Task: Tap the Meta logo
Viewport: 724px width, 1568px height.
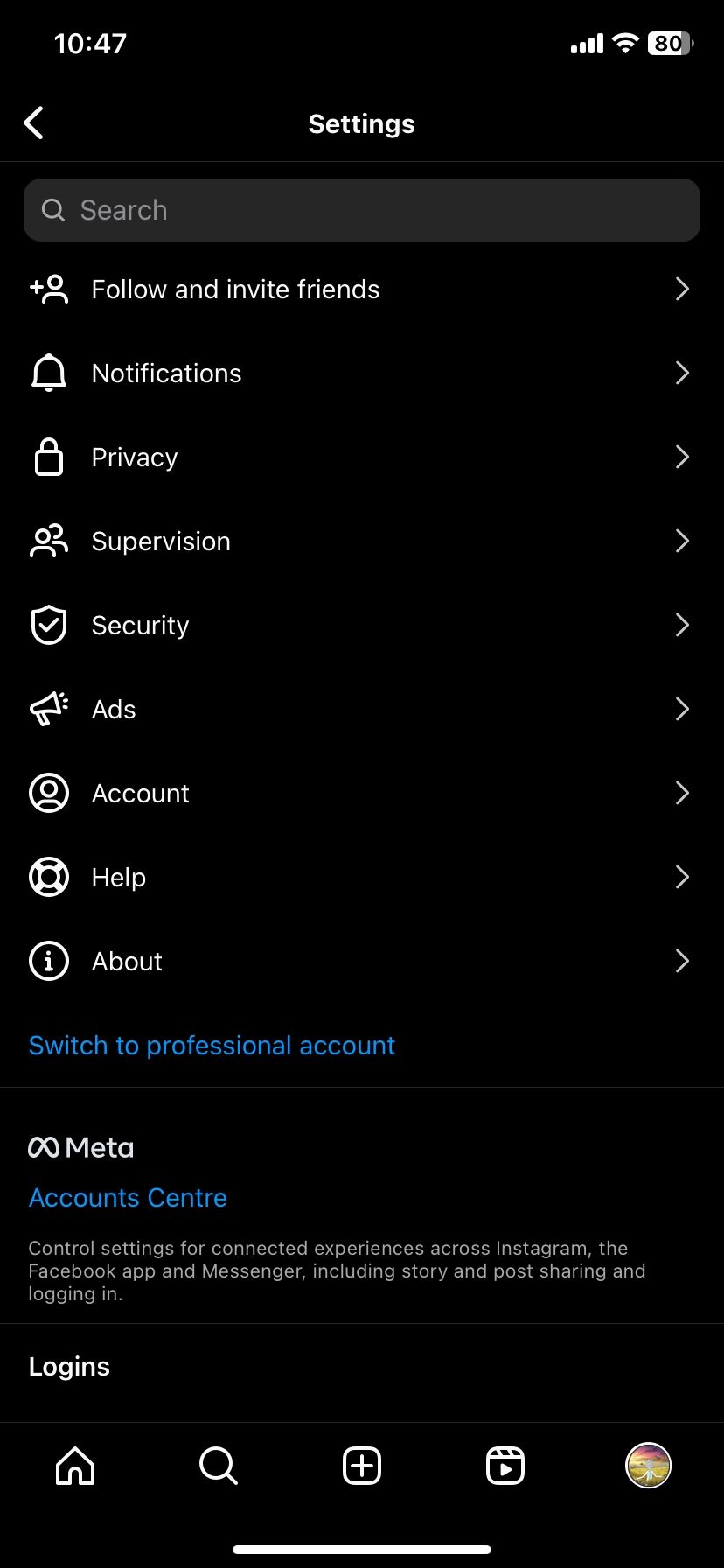Action: pos(80,1146)
